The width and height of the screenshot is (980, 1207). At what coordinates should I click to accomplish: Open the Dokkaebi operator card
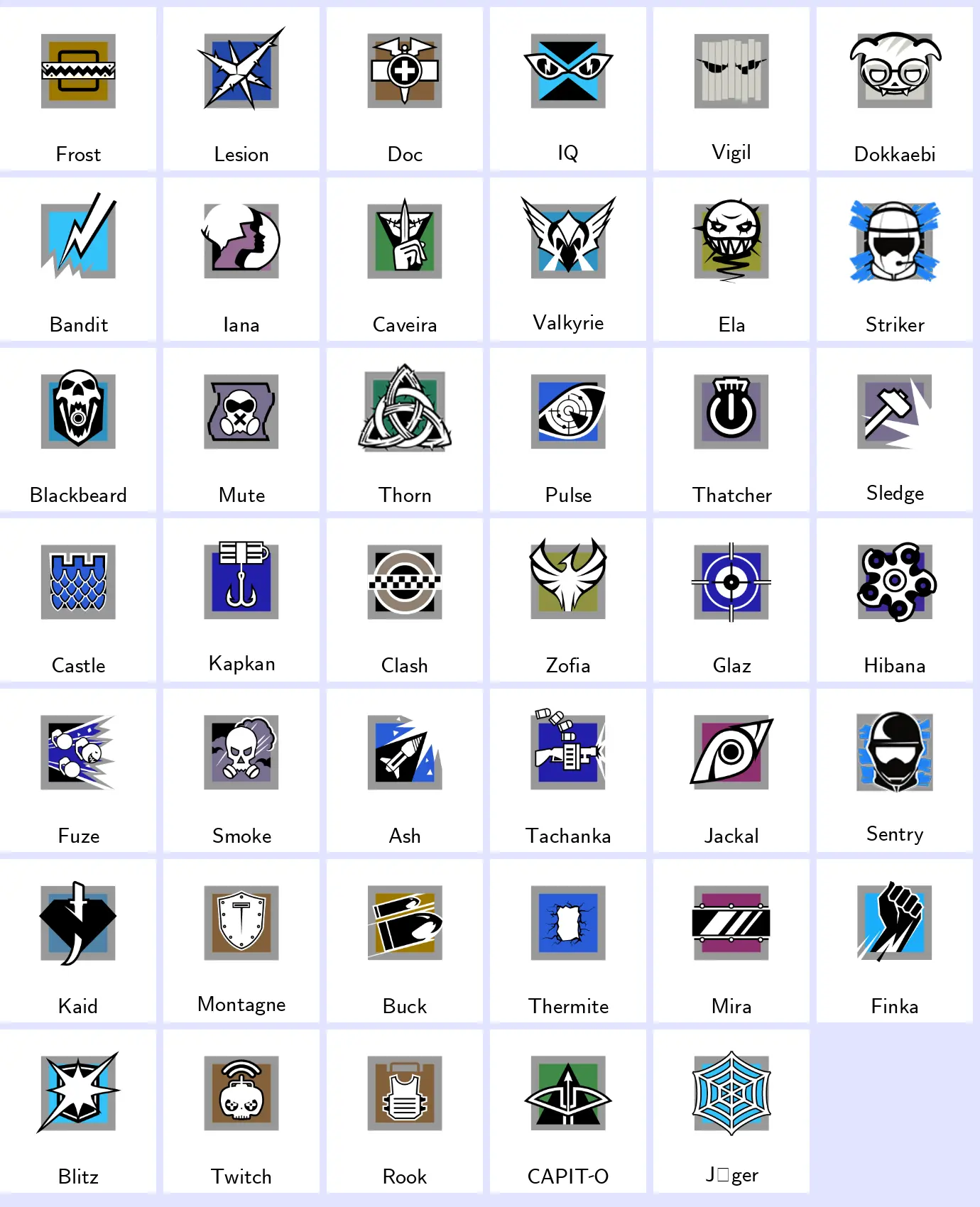[895, 89]
